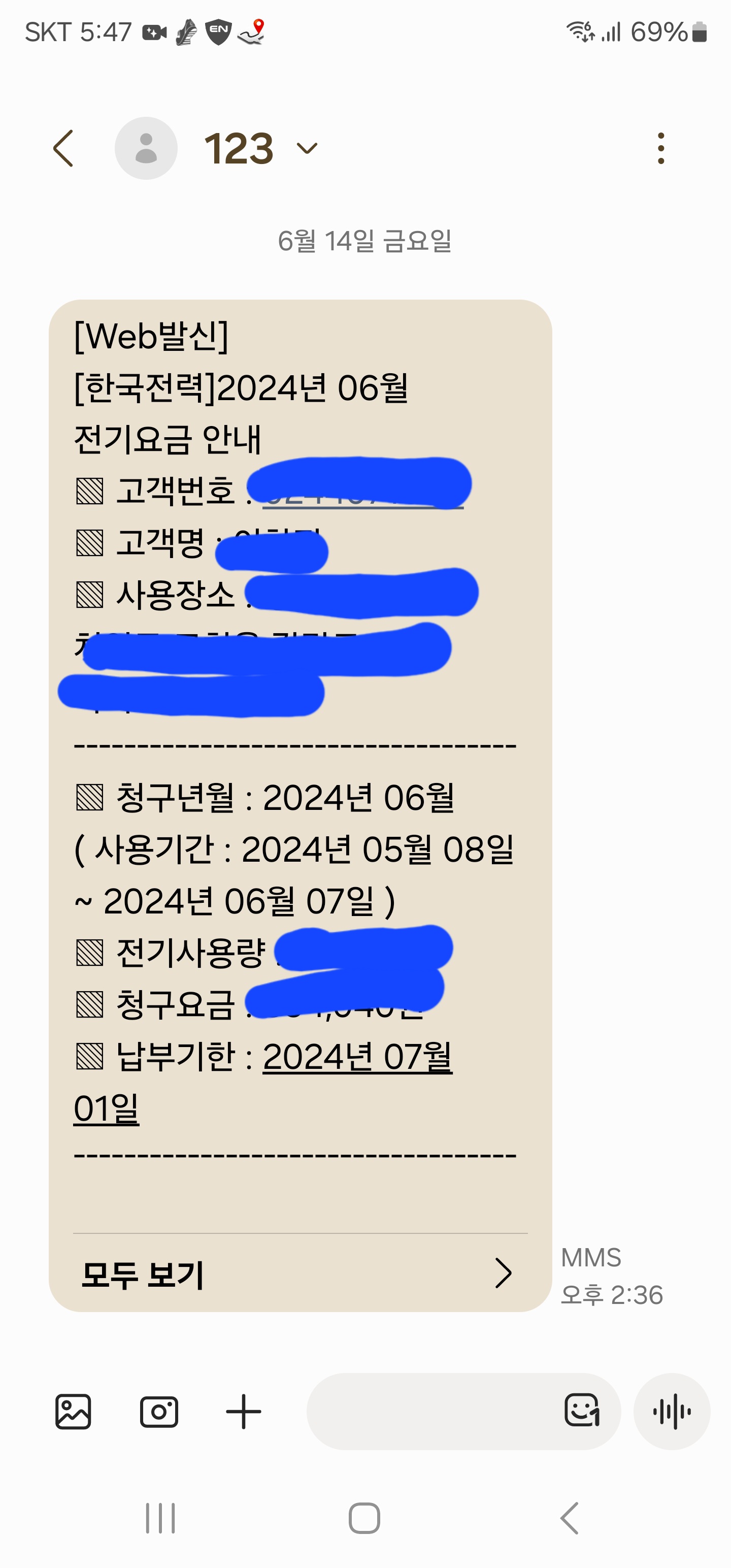Image resolution: width=731 pixels, height=1568 pixels.
Task: Go to the home screen
Action: (x=364, y=1518)
